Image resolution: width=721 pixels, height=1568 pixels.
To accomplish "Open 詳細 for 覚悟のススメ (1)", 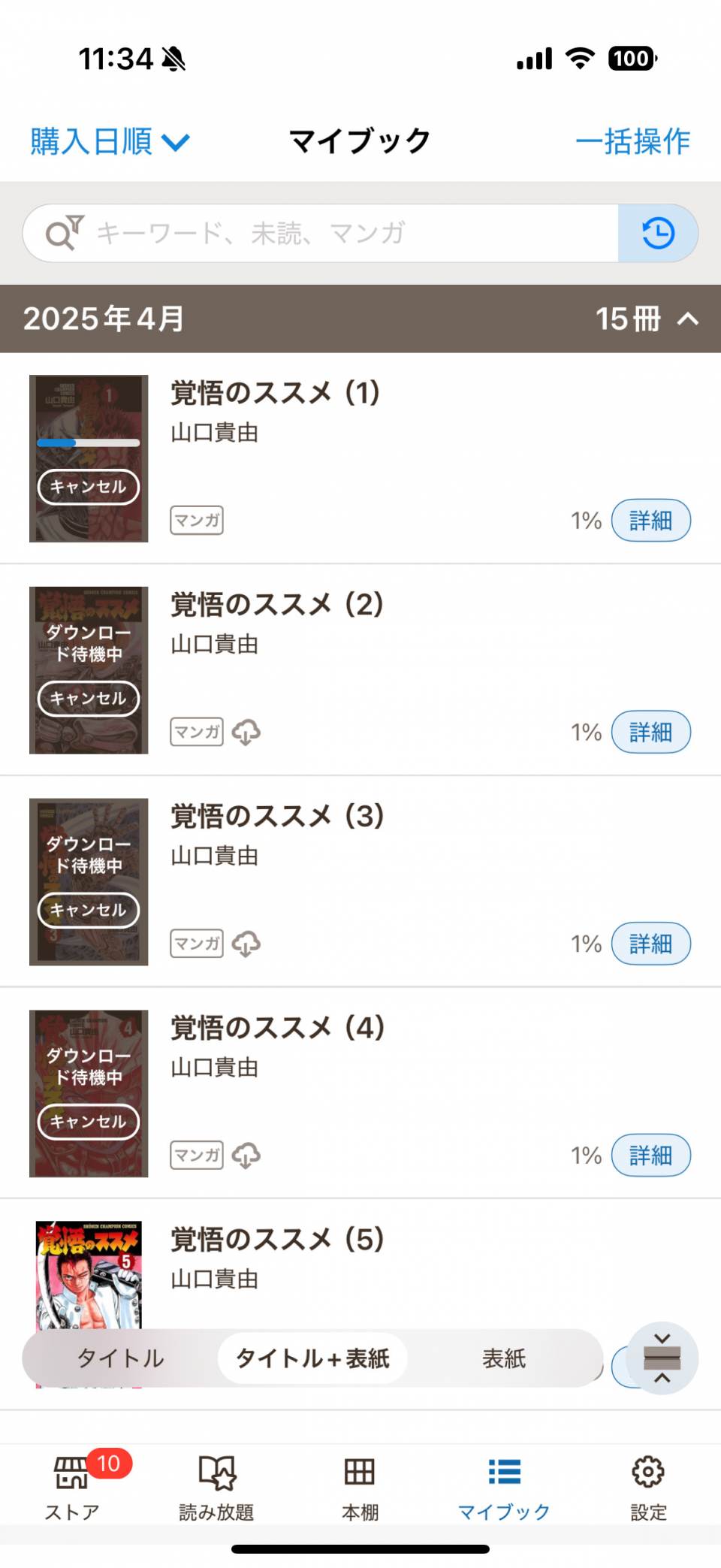I will click(x=650, y=520).
